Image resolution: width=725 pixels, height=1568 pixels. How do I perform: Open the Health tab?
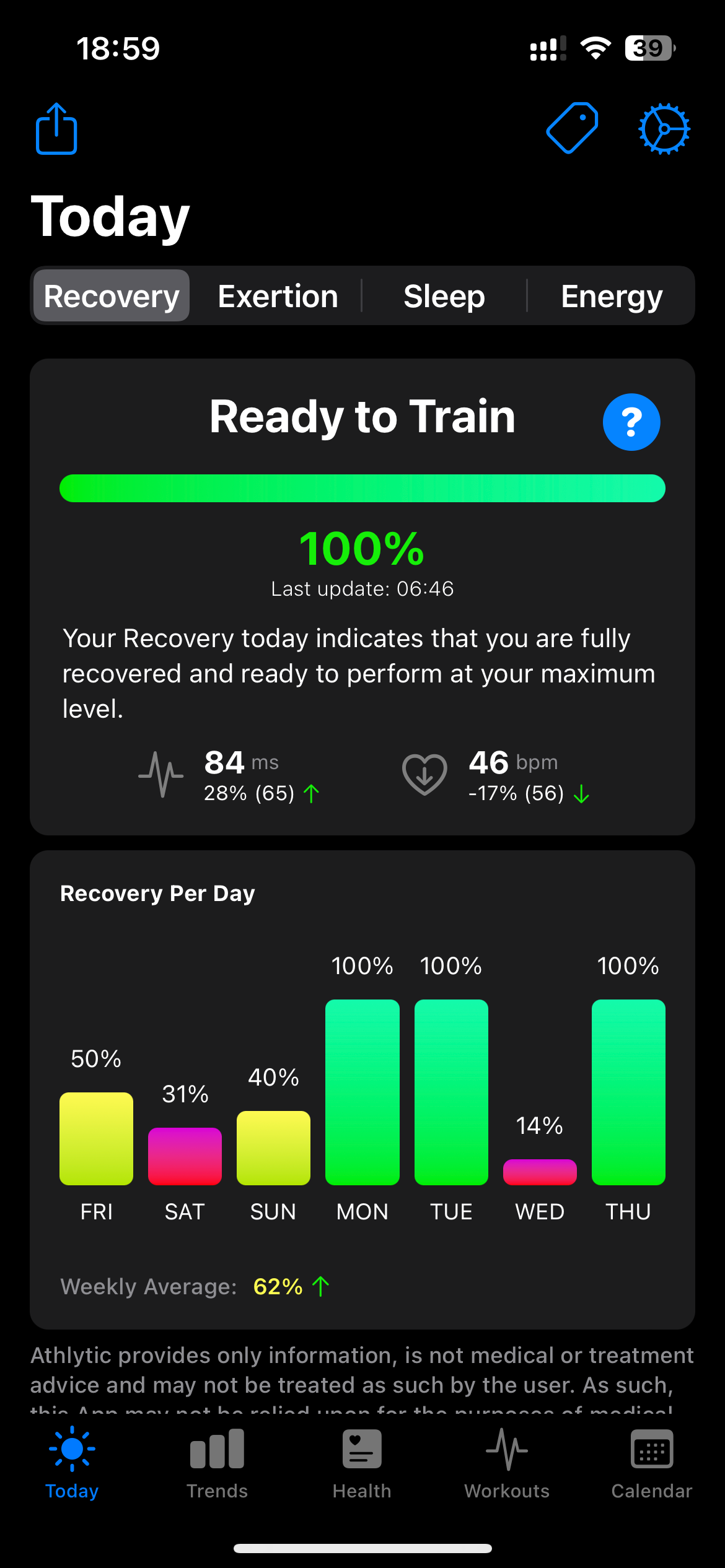362,1463
